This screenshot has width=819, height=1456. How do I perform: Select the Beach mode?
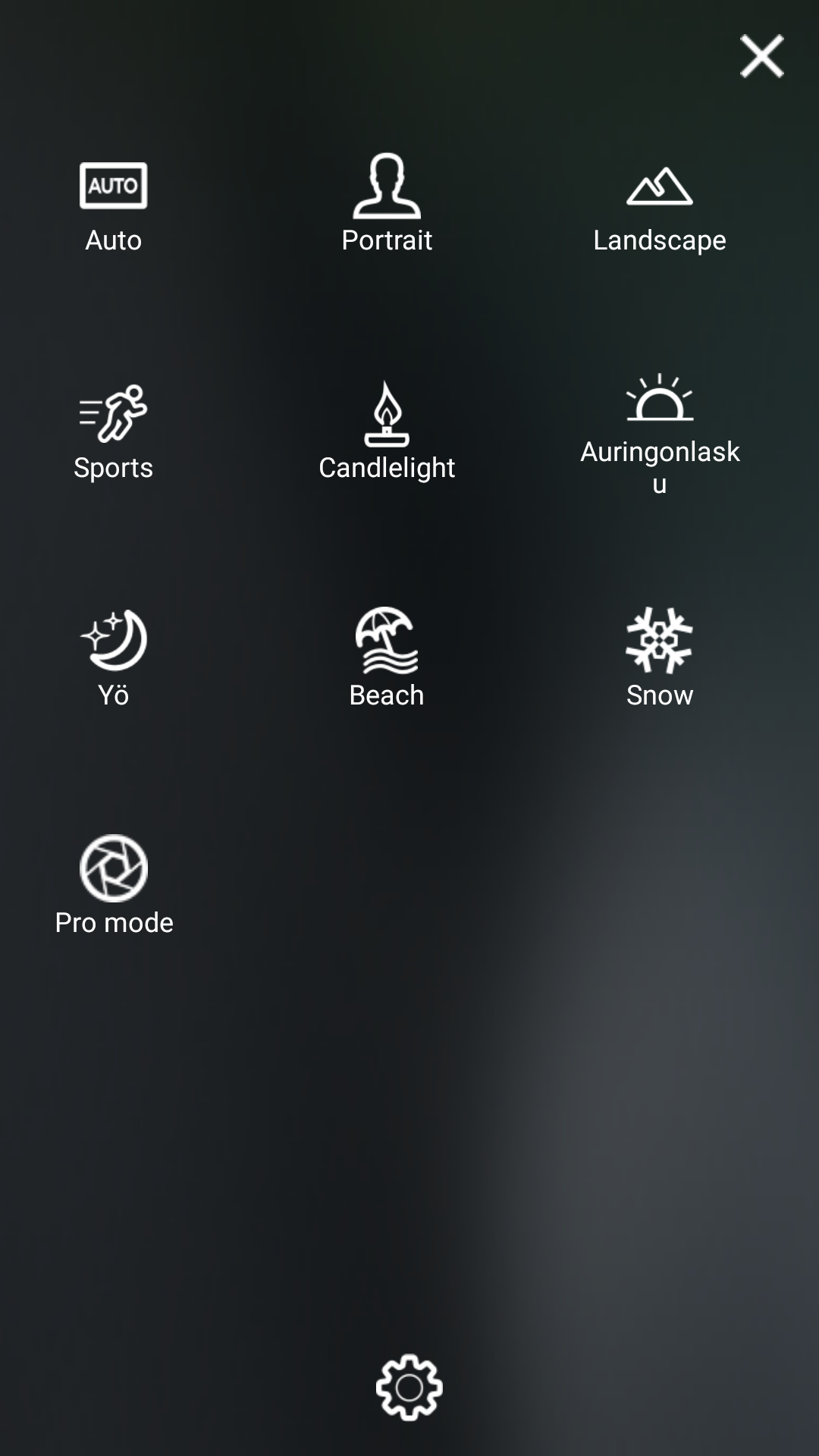(387, 658)
